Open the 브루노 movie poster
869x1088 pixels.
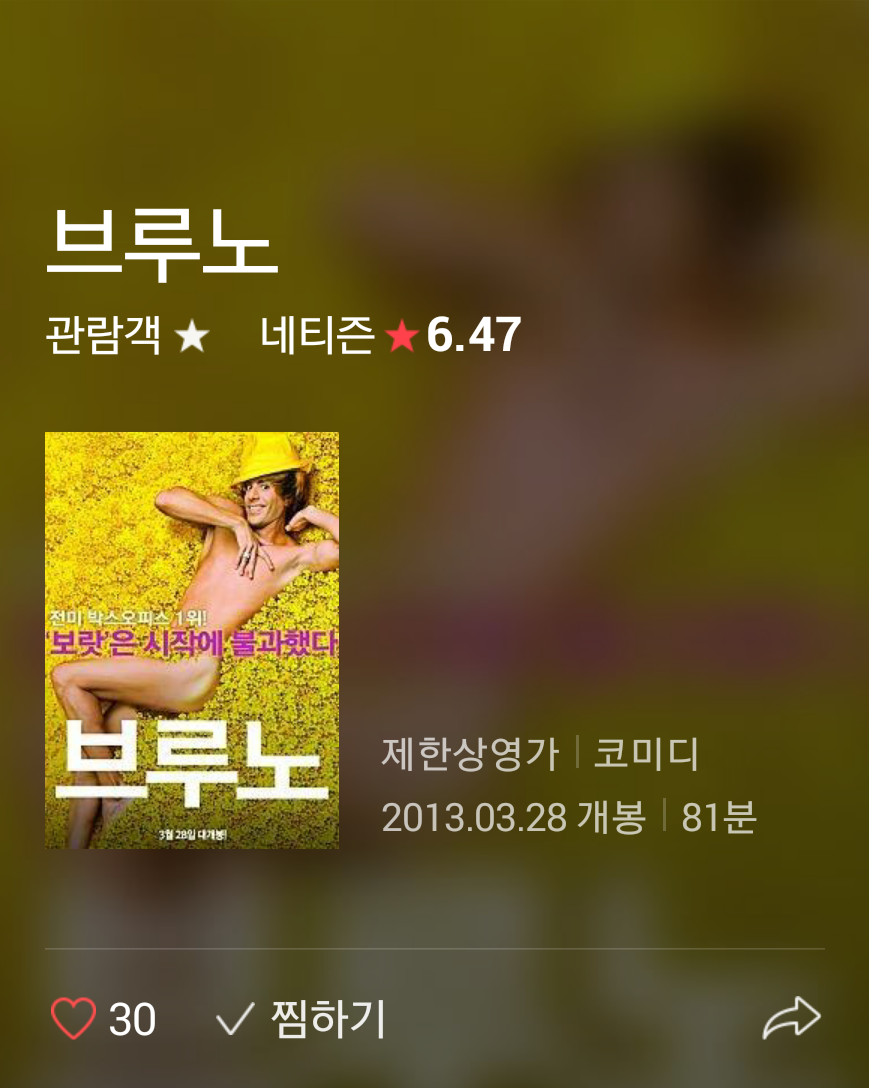[192, 640]
